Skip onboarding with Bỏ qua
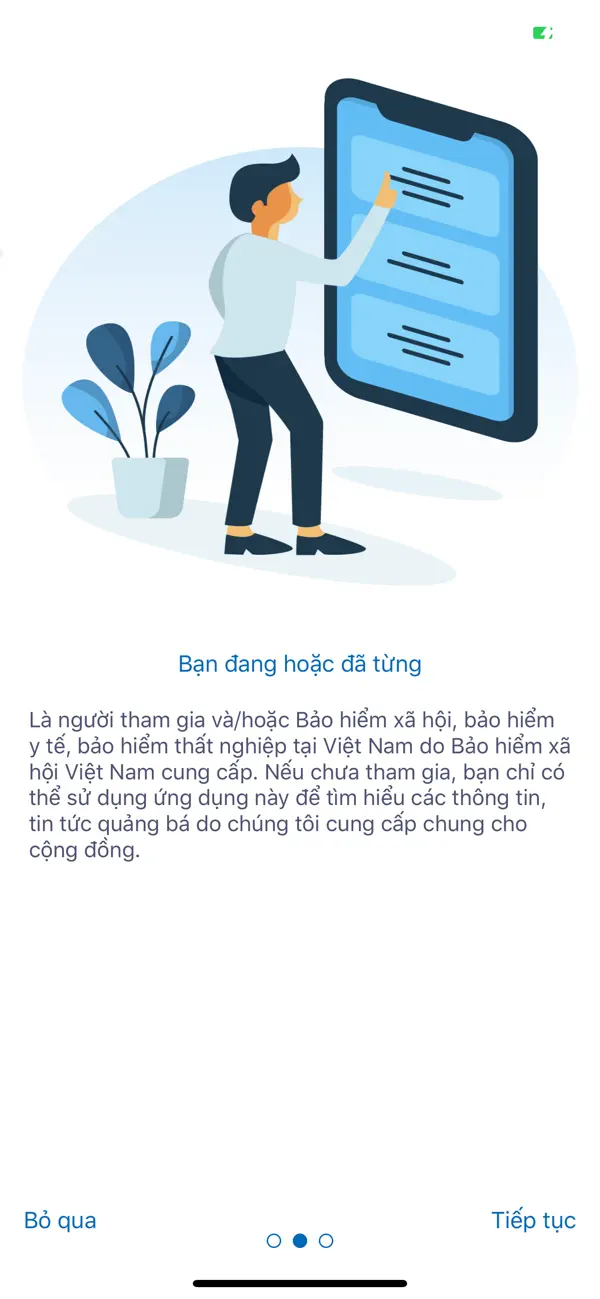This screenshot has width=600, height=1299. tap(60, 1220)
